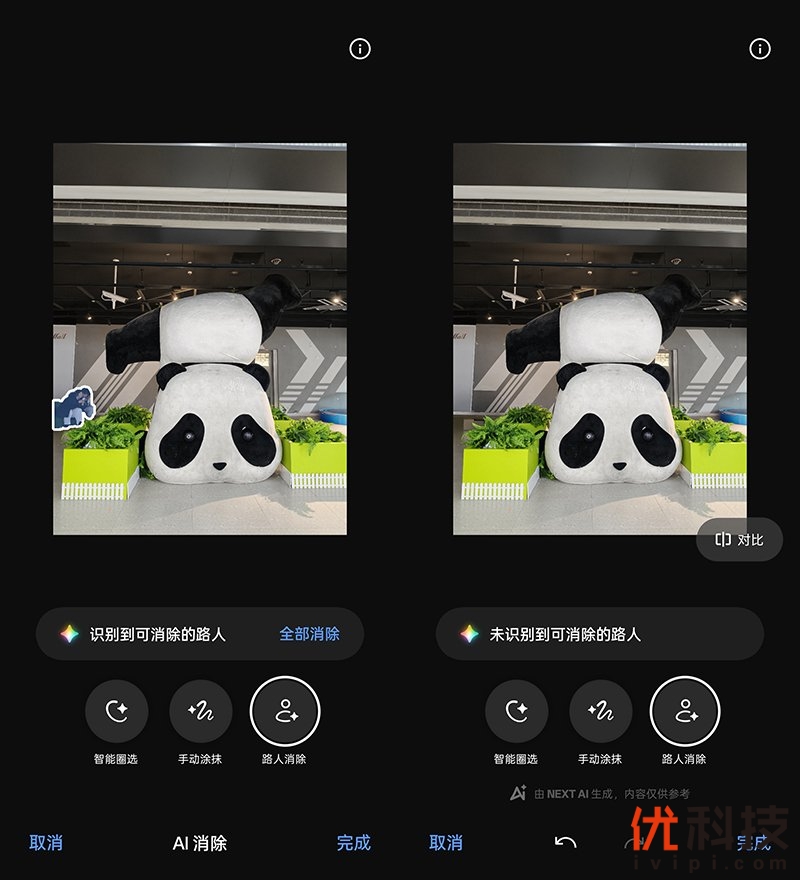The width and height of the screenshot is (800, 880).
Task: Switch to 手动涂抹 under the 未识别到可消除的路人 banner
Action: click(x=601, y=712)
